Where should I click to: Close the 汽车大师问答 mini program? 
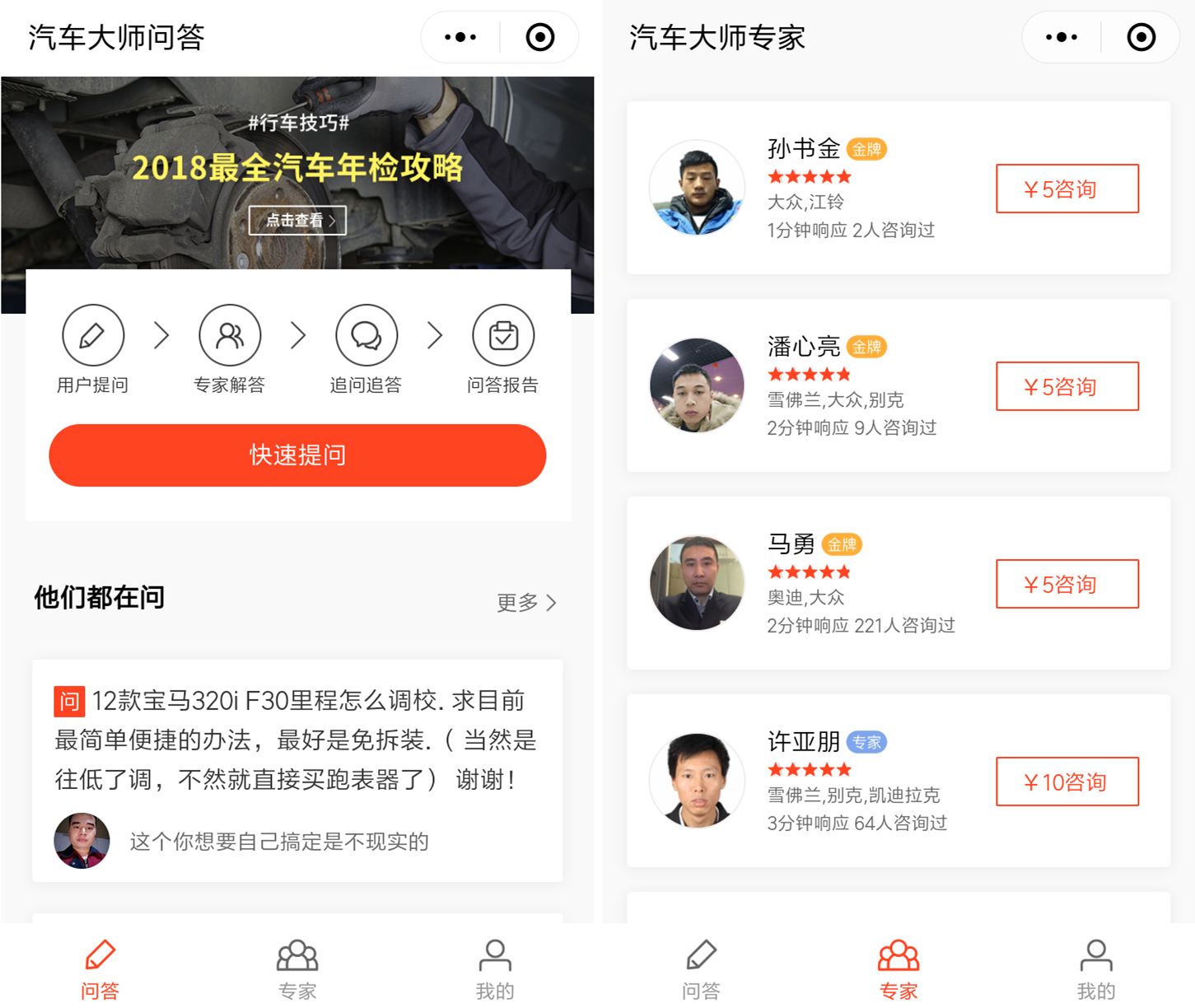(x=539, y=37)
